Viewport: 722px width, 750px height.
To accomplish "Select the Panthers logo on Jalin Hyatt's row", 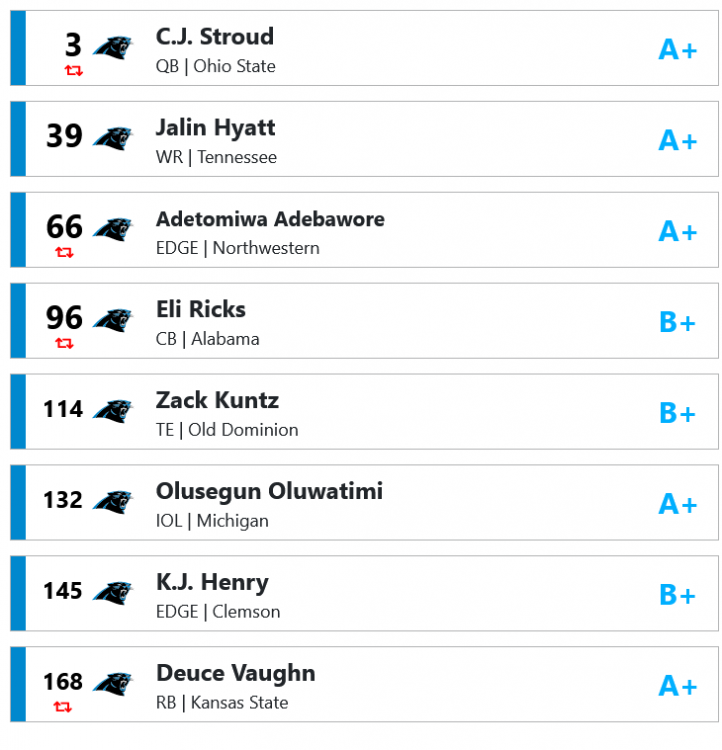I will pyautogui.click(x=110, y=137).
